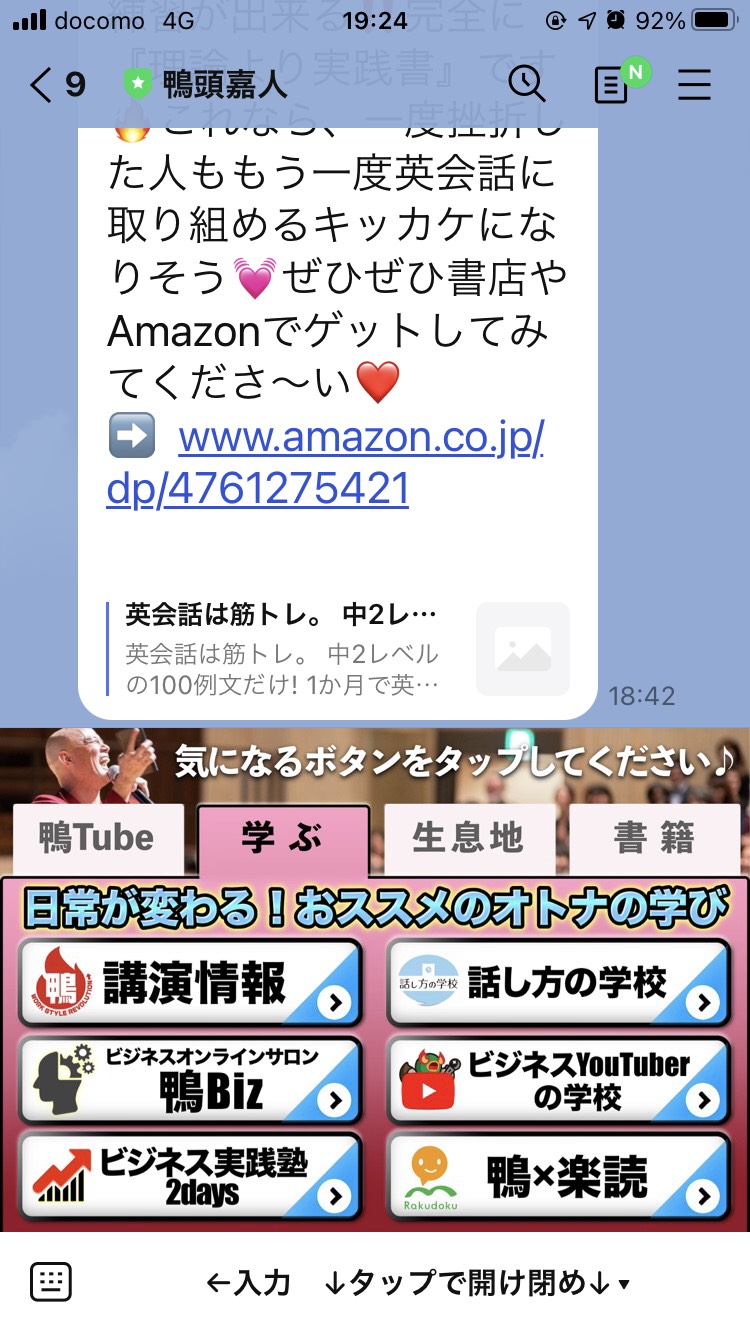Switch to keyboard input mode

pyautogui.click(x=51, y=1281)
